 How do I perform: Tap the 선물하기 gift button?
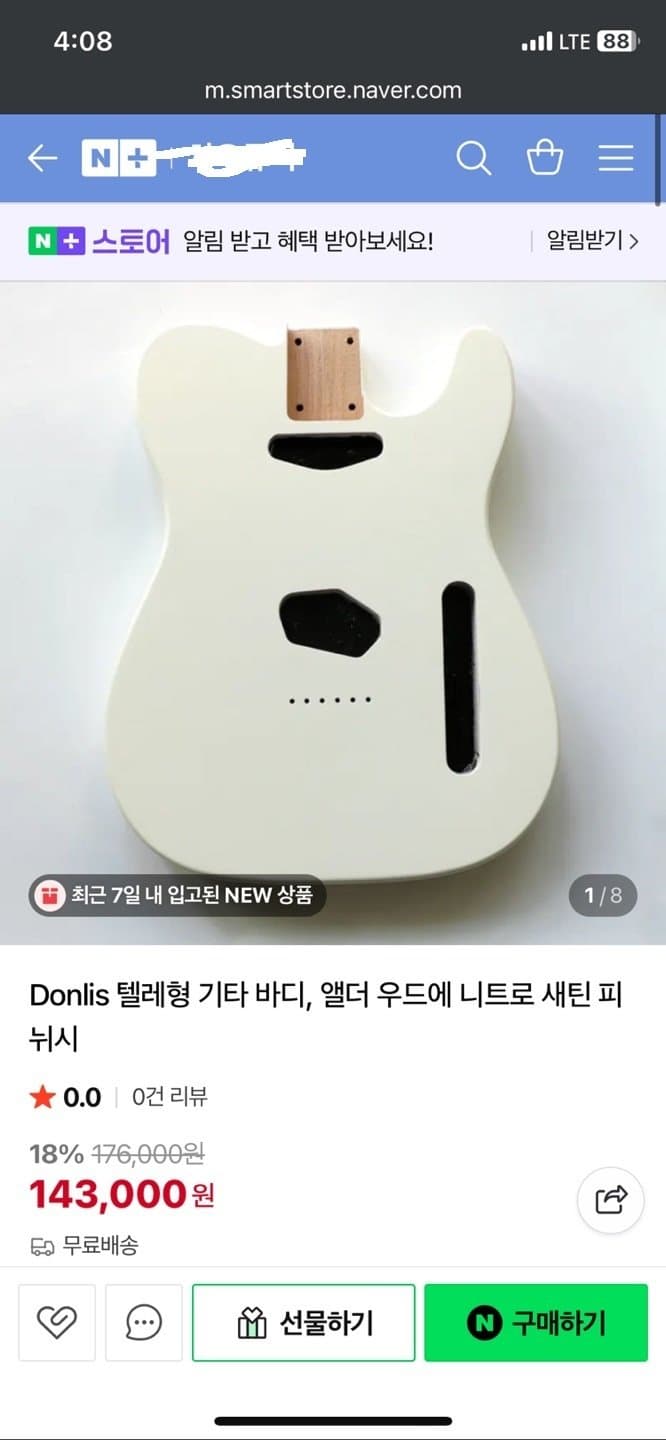point(304,1323)
